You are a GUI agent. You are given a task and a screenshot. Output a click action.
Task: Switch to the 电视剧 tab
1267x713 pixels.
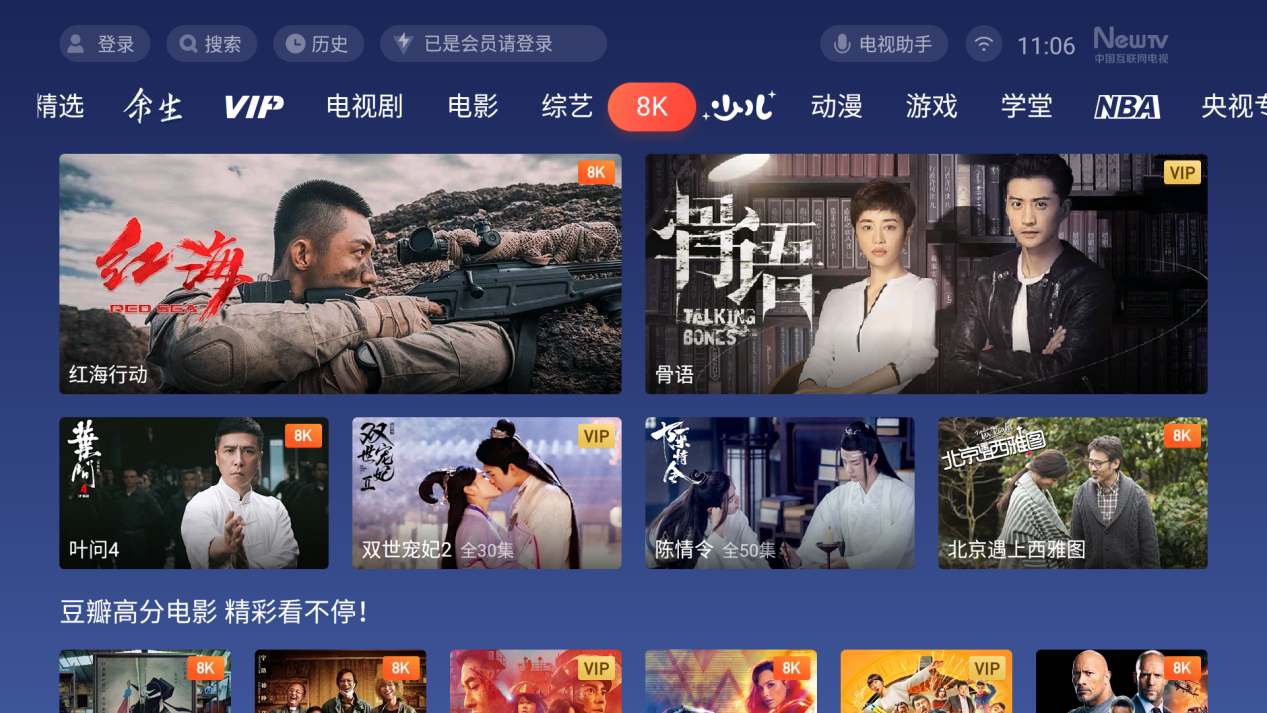click(364, 106)
